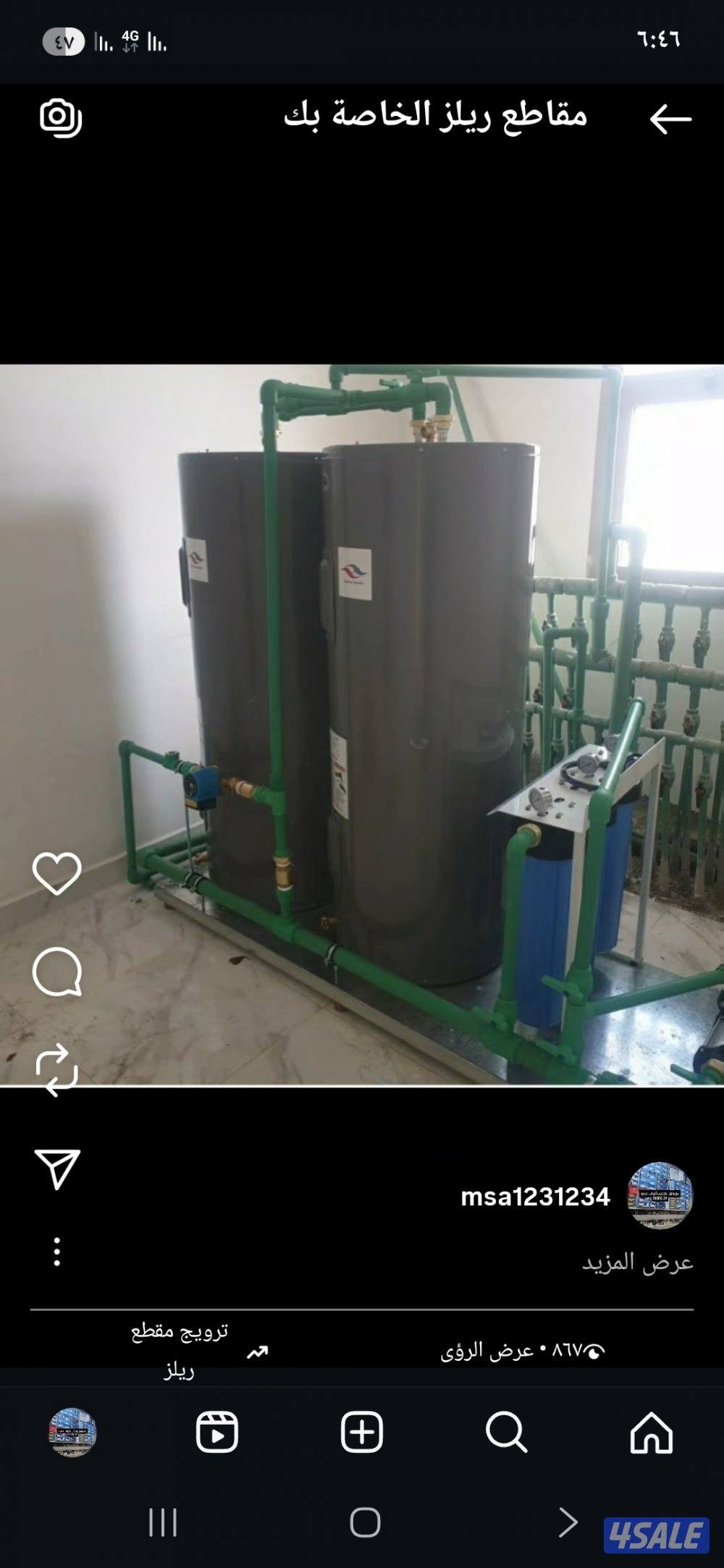Expand caption with عرض المزيد
Screen dimensions: 724x1568
click(x=637, y=1263)
